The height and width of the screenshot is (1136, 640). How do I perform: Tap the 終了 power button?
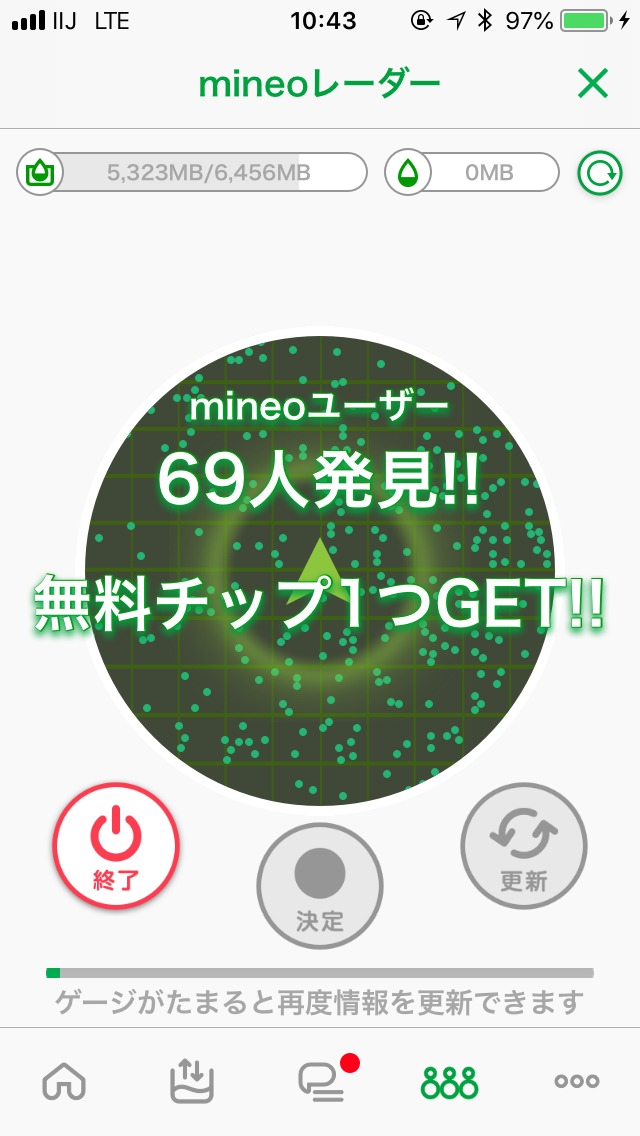[x=116, y=845]
